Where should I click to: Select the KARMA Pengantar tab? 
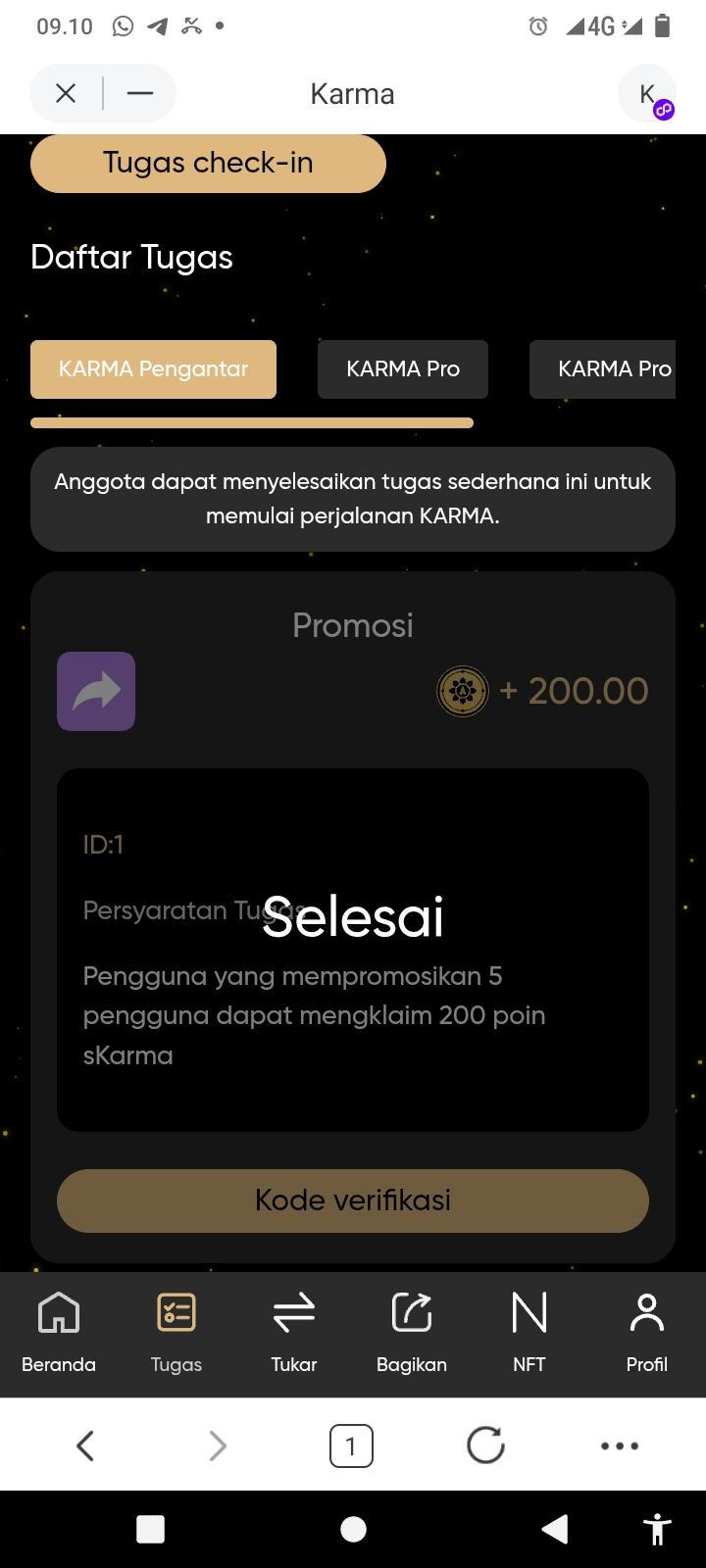point(153,369)
